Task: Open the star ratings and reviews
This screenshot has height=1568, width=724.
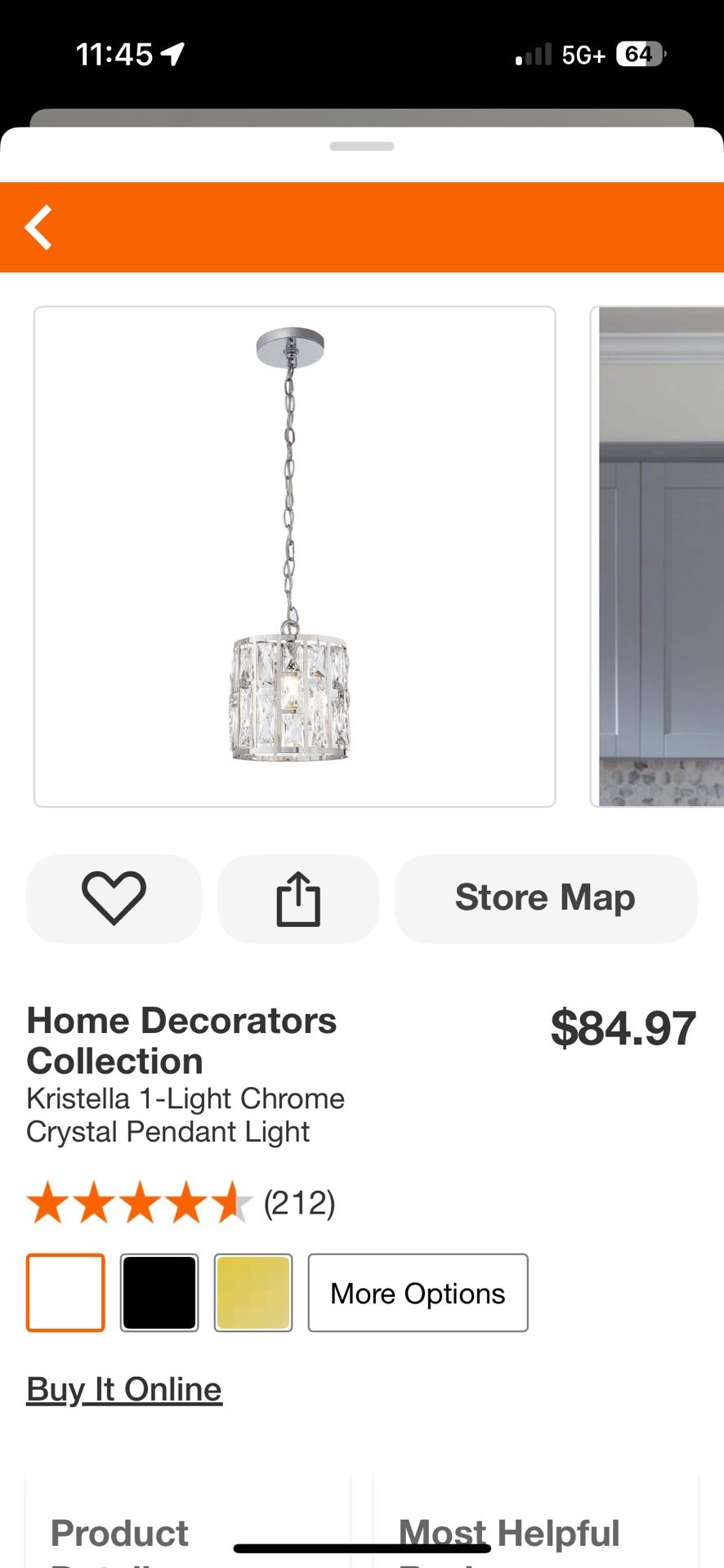Action: click(x=181, y=1203)
